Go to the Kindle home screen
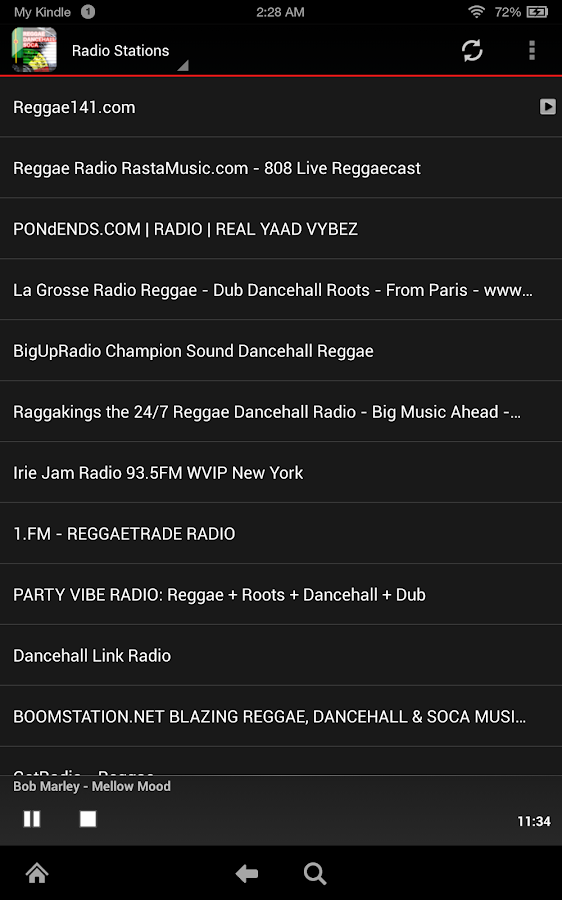This screenshot has height=900, width=562. [37, 874]
